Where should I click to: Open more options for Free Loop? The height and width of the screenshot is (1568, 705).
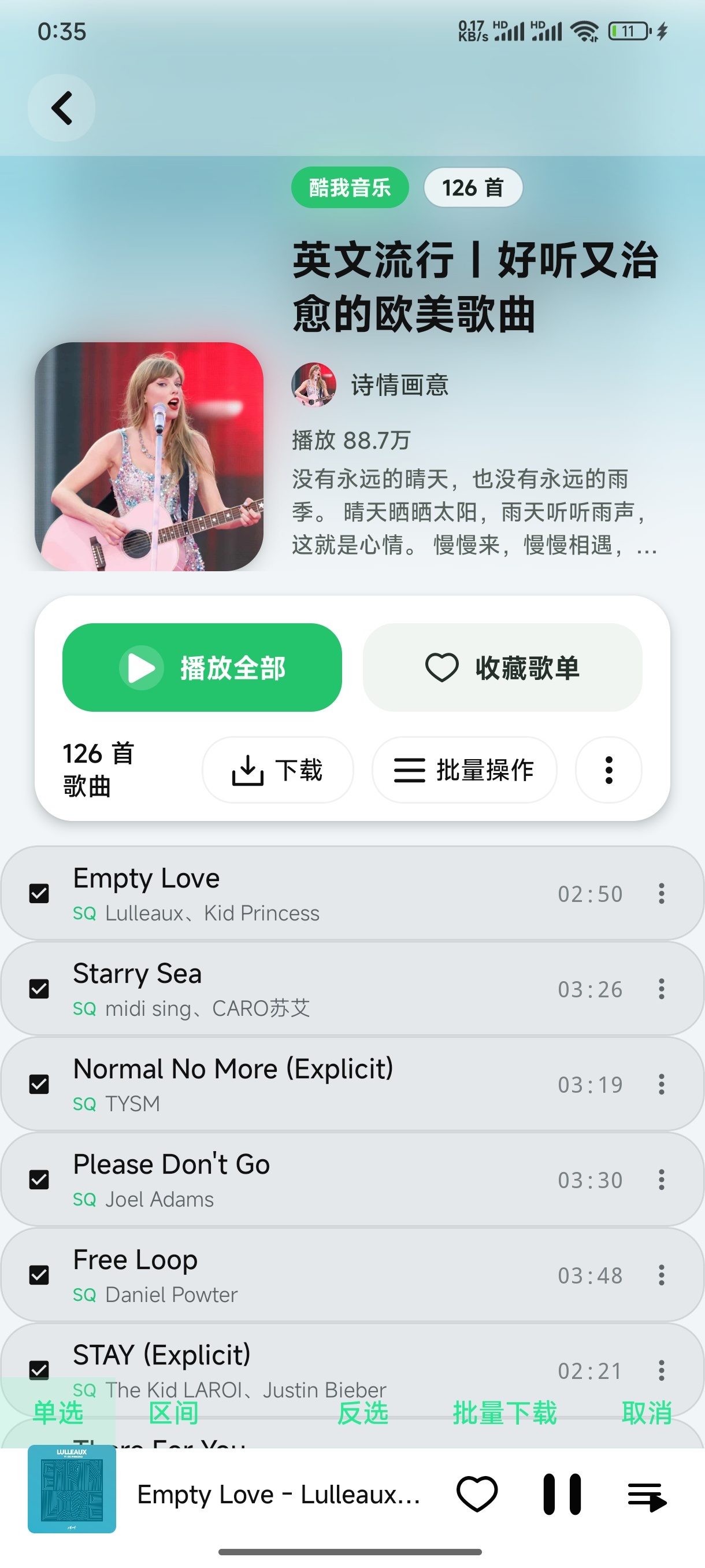click(661, 1275)
